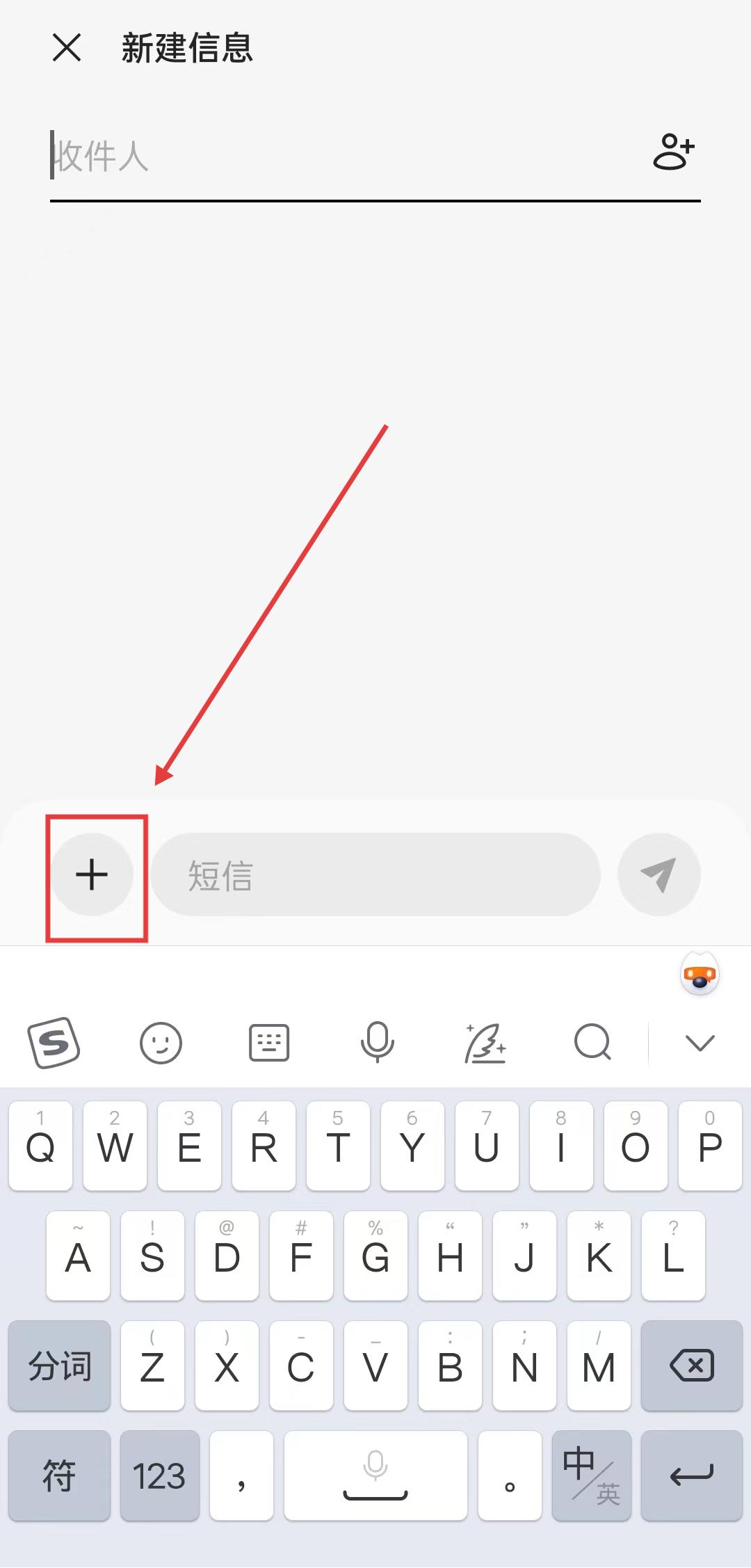Collapse the keyboard with the down chevron
This screenshot has height=1568, width=751.
pos(700,1043)
